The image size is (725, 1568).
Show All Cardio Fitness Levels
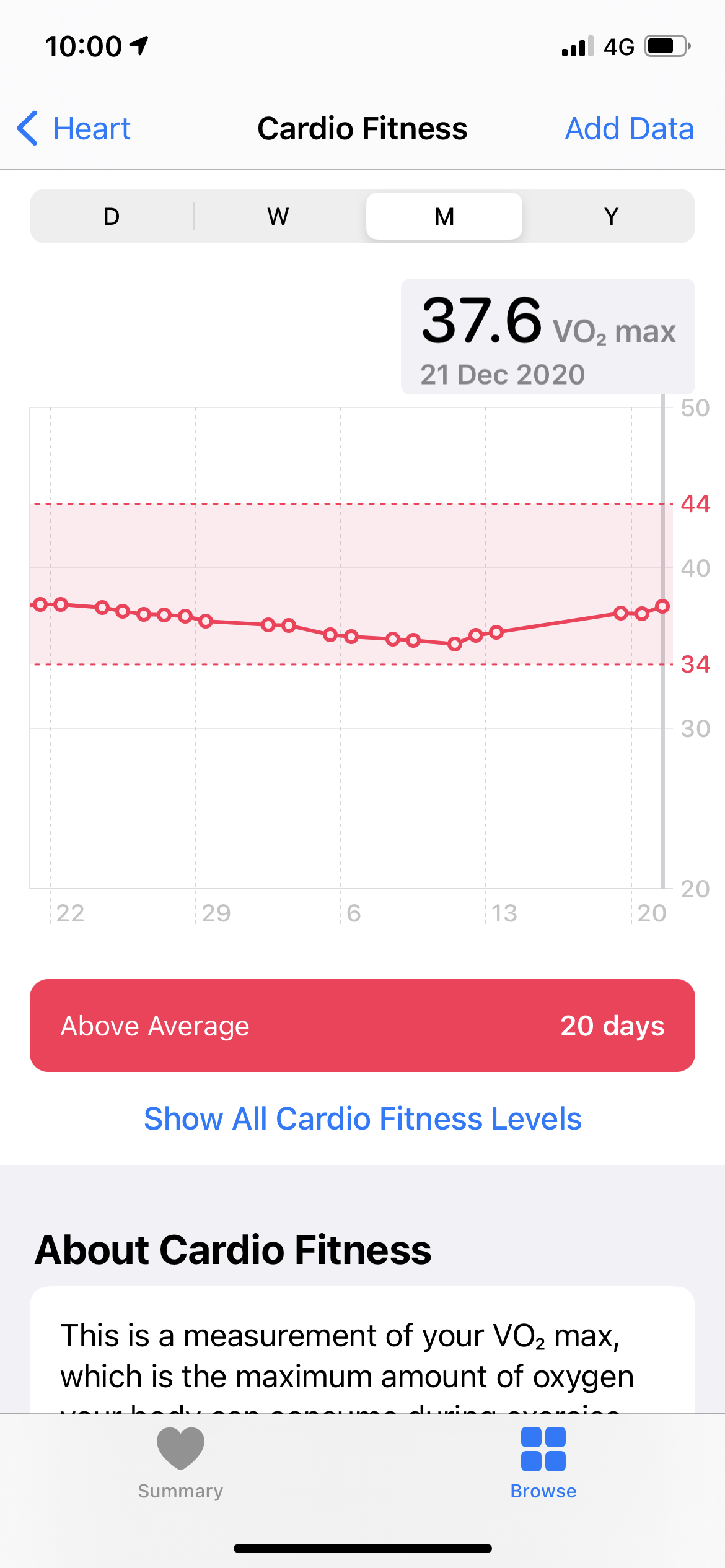pos(362,1119)
